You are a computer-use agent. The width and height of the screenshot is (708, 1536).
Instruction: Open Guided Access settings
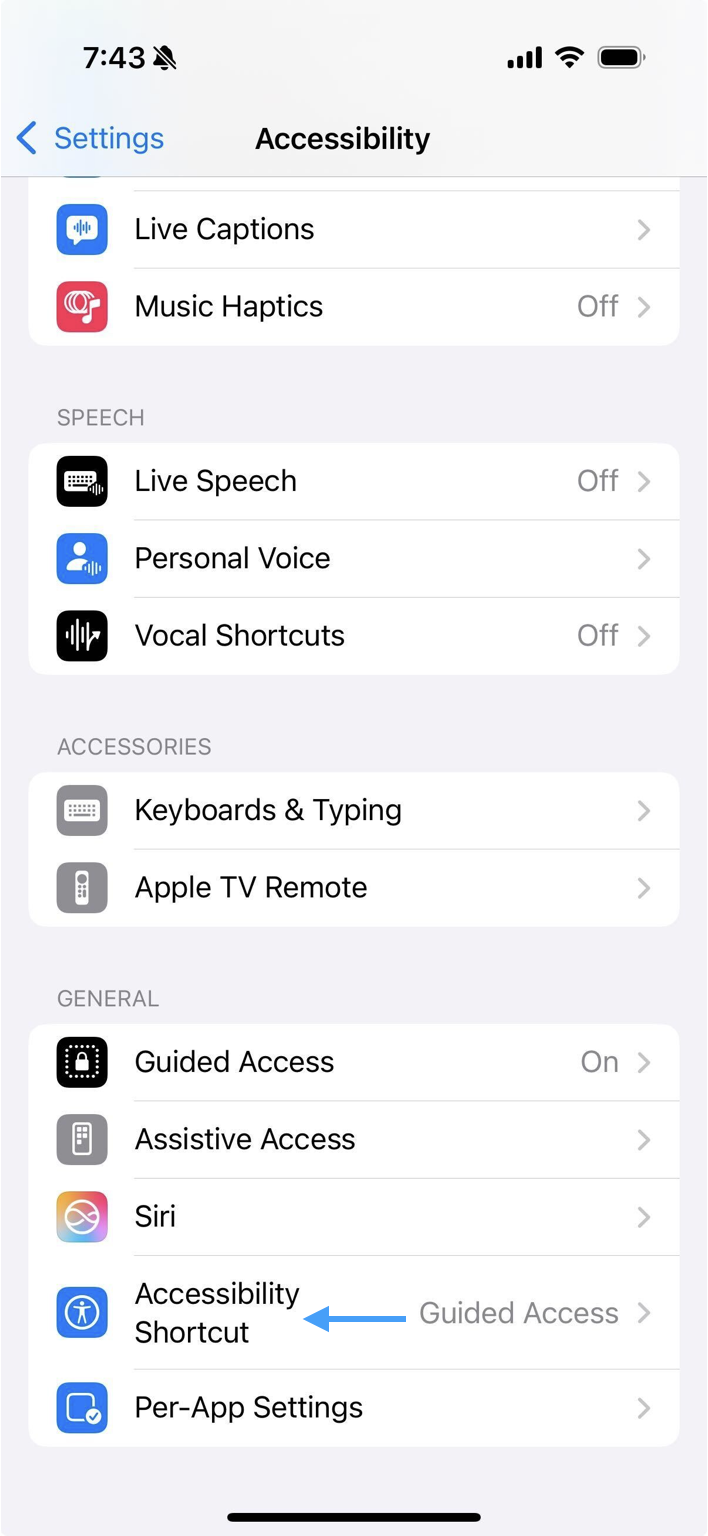(x=354, y=1062)
